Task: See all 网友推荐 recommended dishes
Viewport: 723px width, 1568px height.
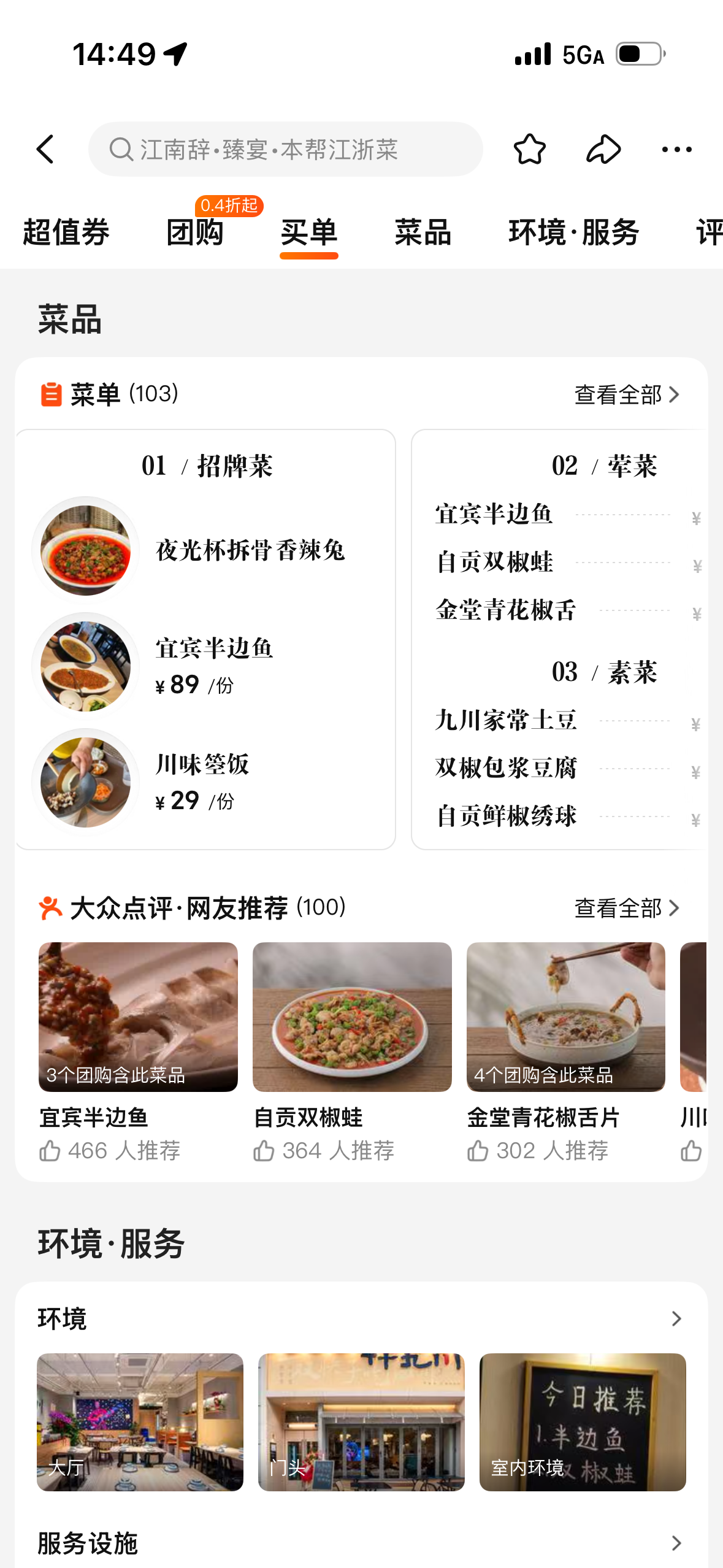Action: [627, 908]
